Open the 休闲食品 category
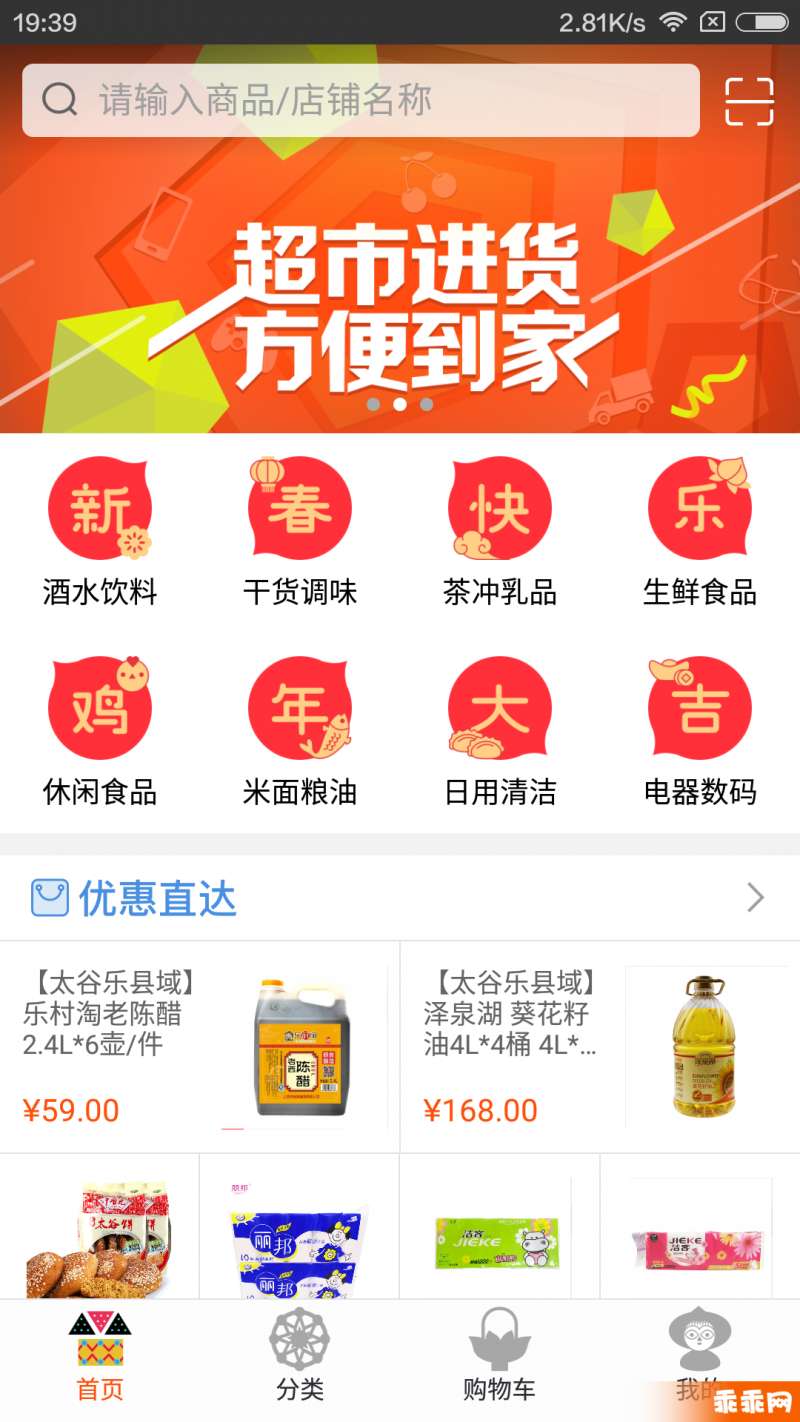Viewport: 800px width, 1422px height. coord(100,732)
